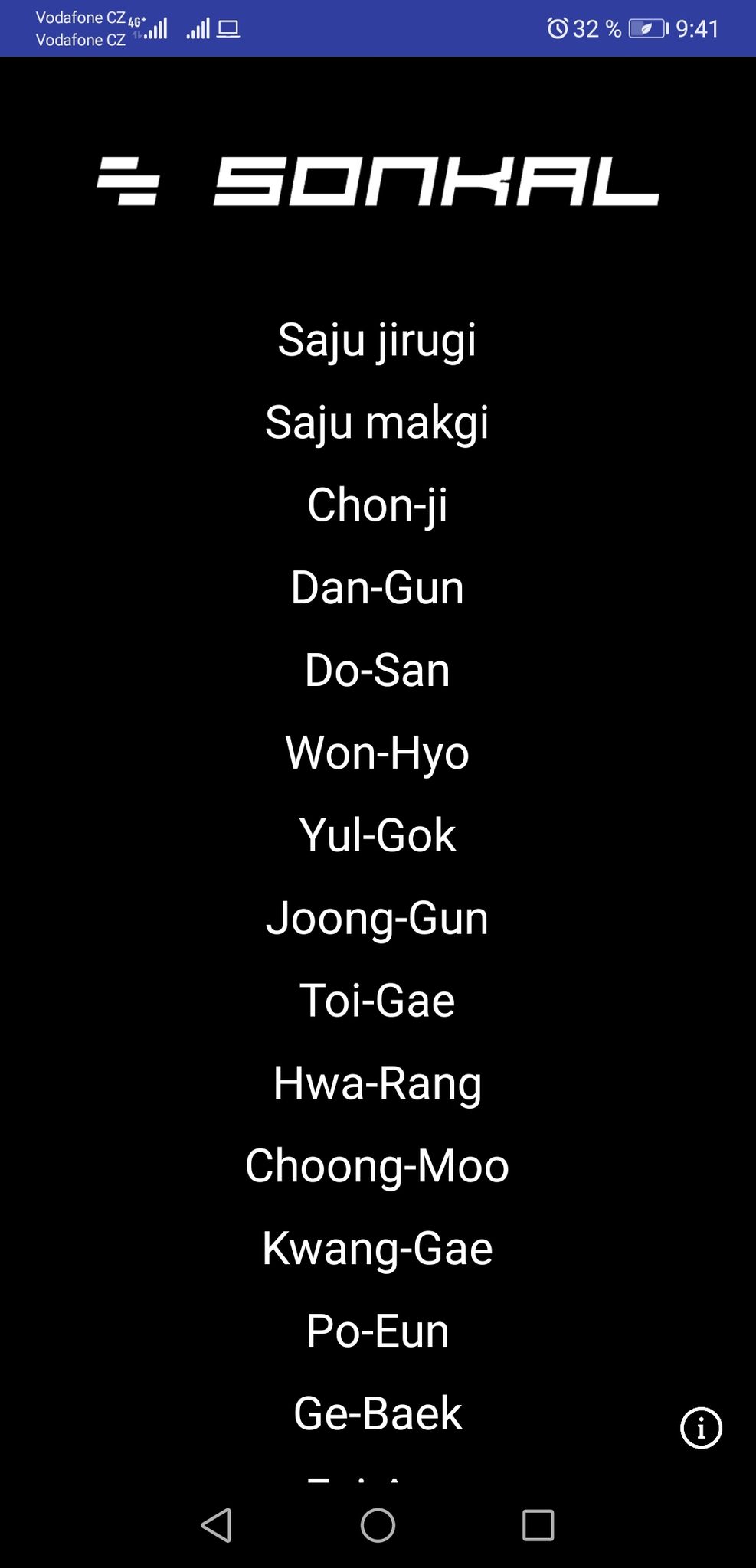Choose Po-Eun from the list

[x=378, y=1331]
